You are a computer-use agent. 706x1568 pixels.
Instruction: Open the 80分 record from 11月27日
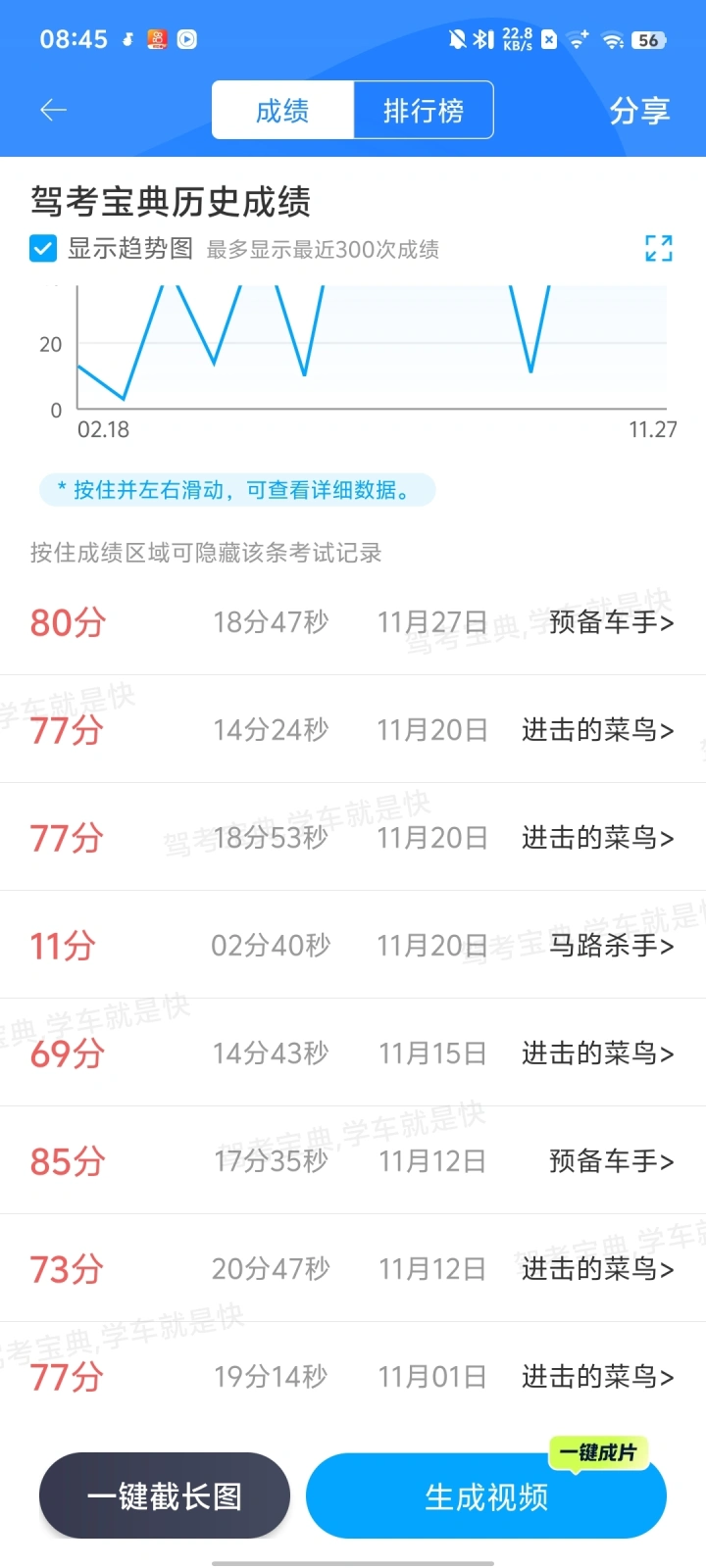pos(353,621)
